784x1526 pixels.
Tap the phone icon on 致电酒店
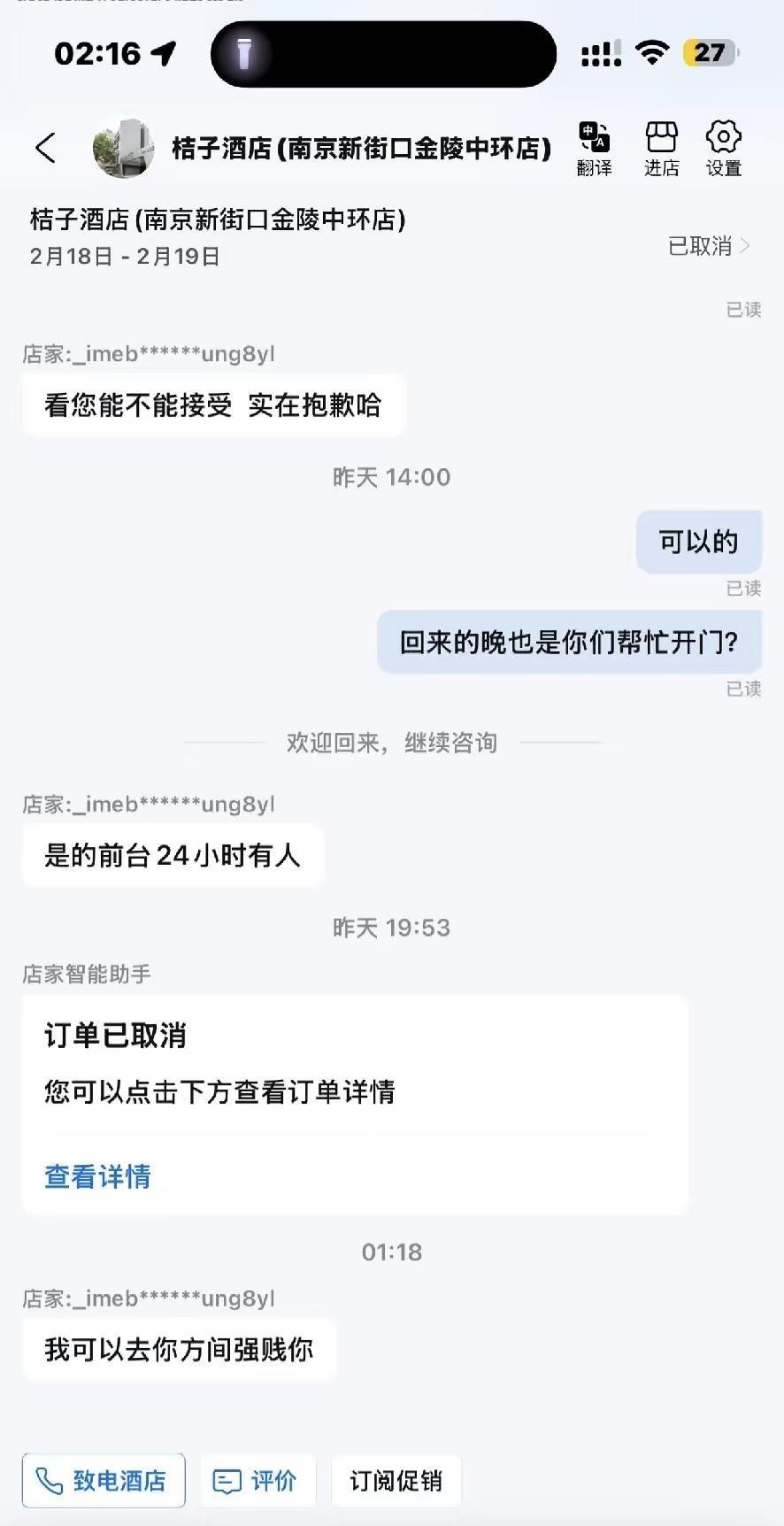(x=49, y=1480)
